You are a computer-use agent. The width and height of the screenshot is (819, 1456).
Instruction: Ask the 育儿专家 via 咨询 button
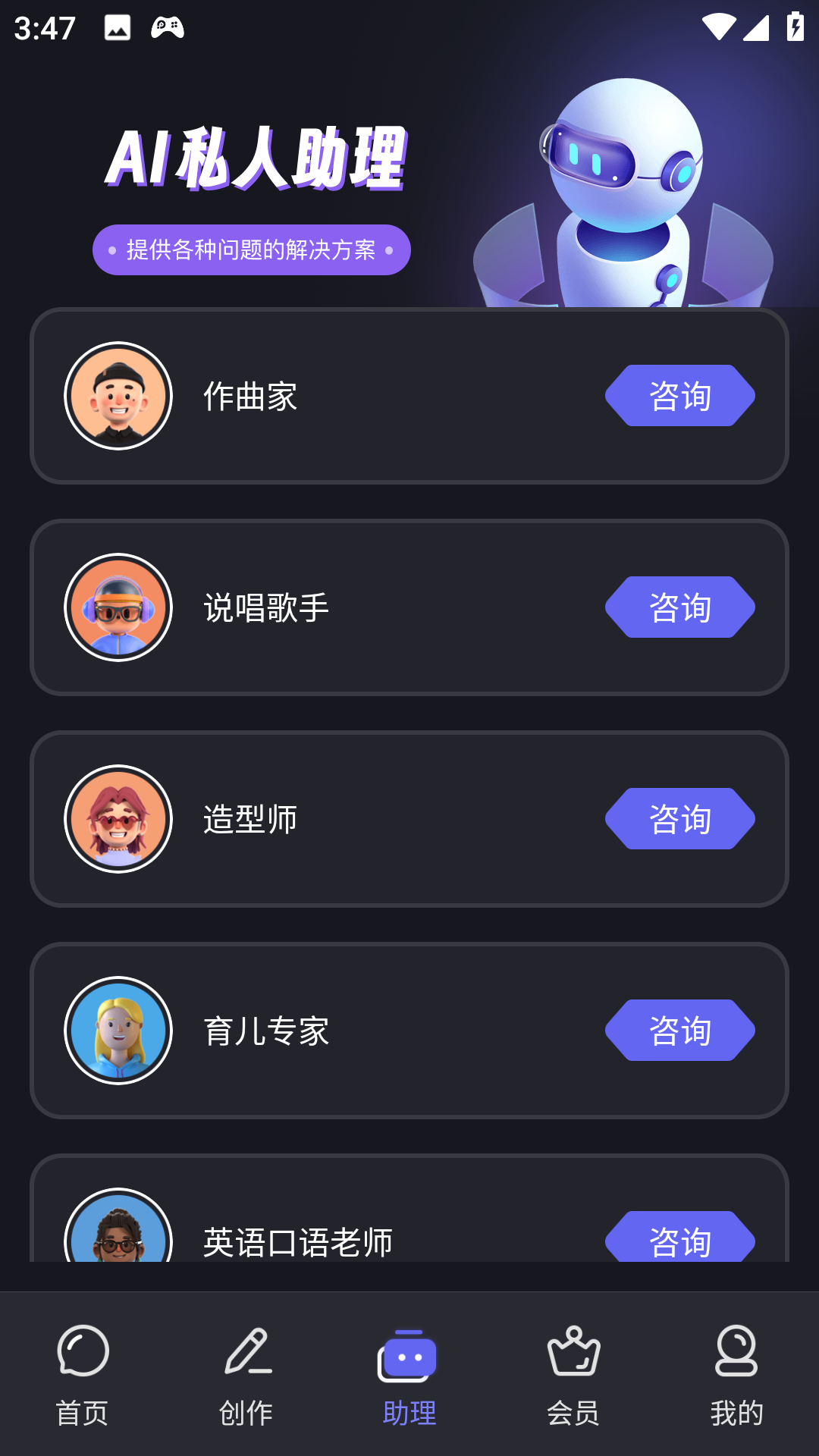click(x=679, y=1031)
